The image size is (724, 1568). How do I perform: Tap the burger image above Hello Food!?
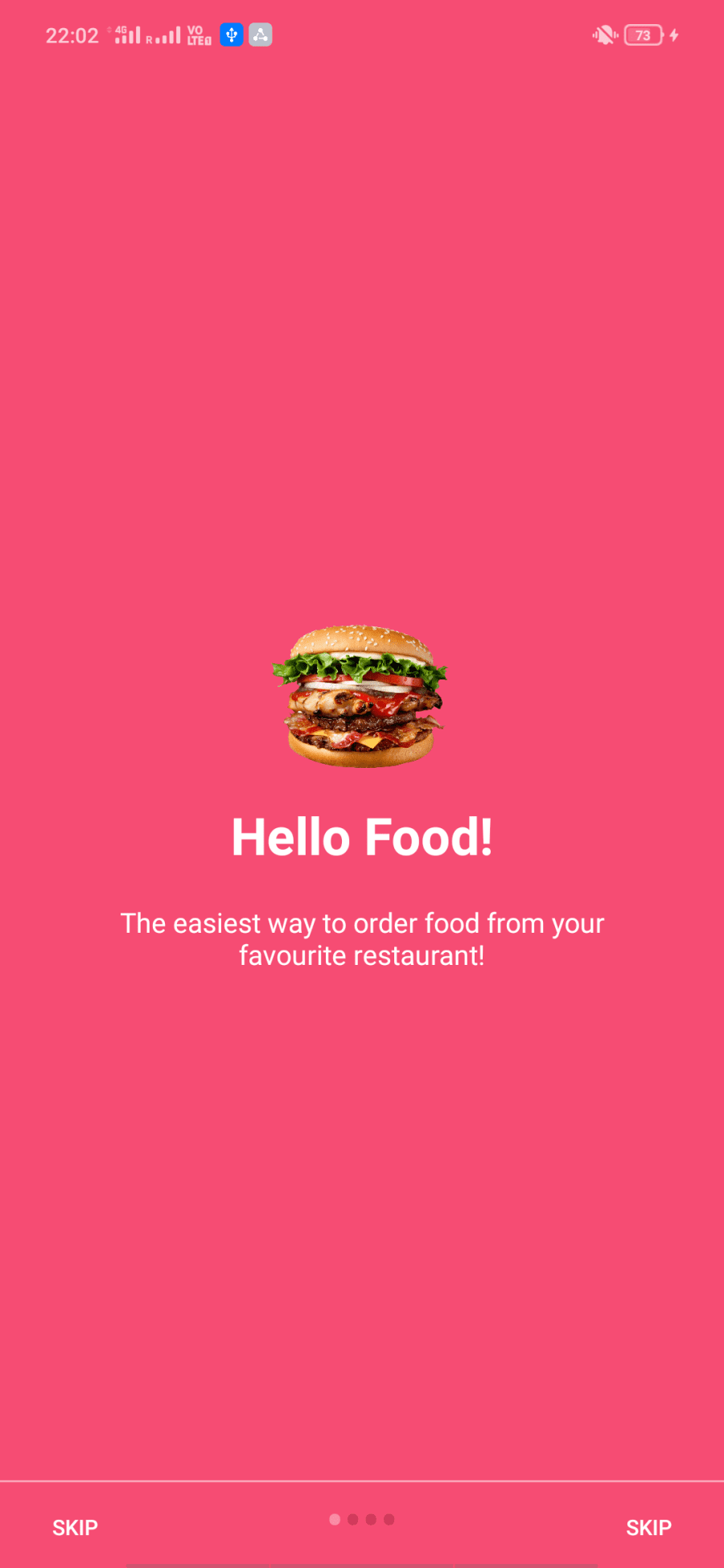tap(360, 695)
